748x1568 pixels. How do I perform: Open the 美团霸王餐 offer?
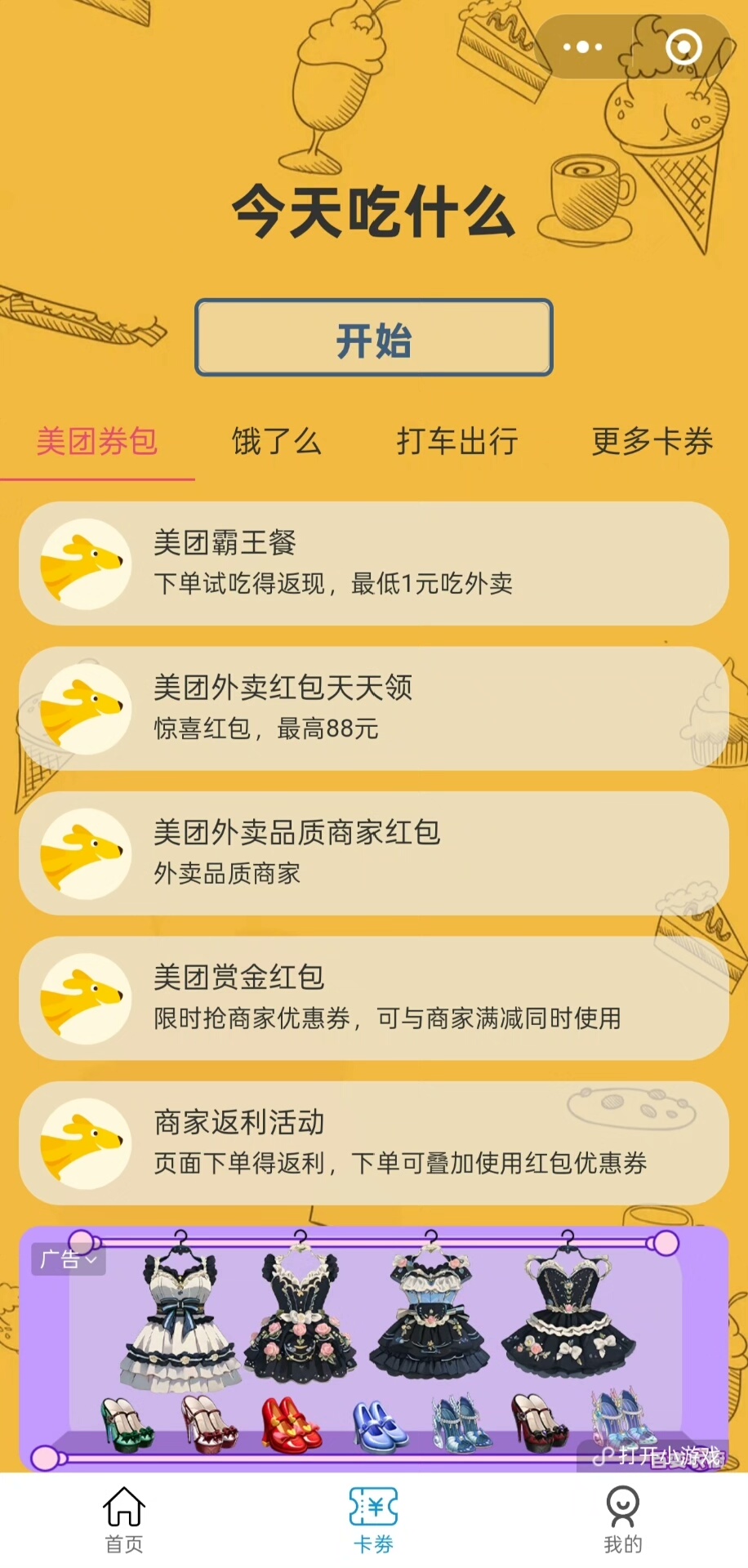(x=374, y=563)
